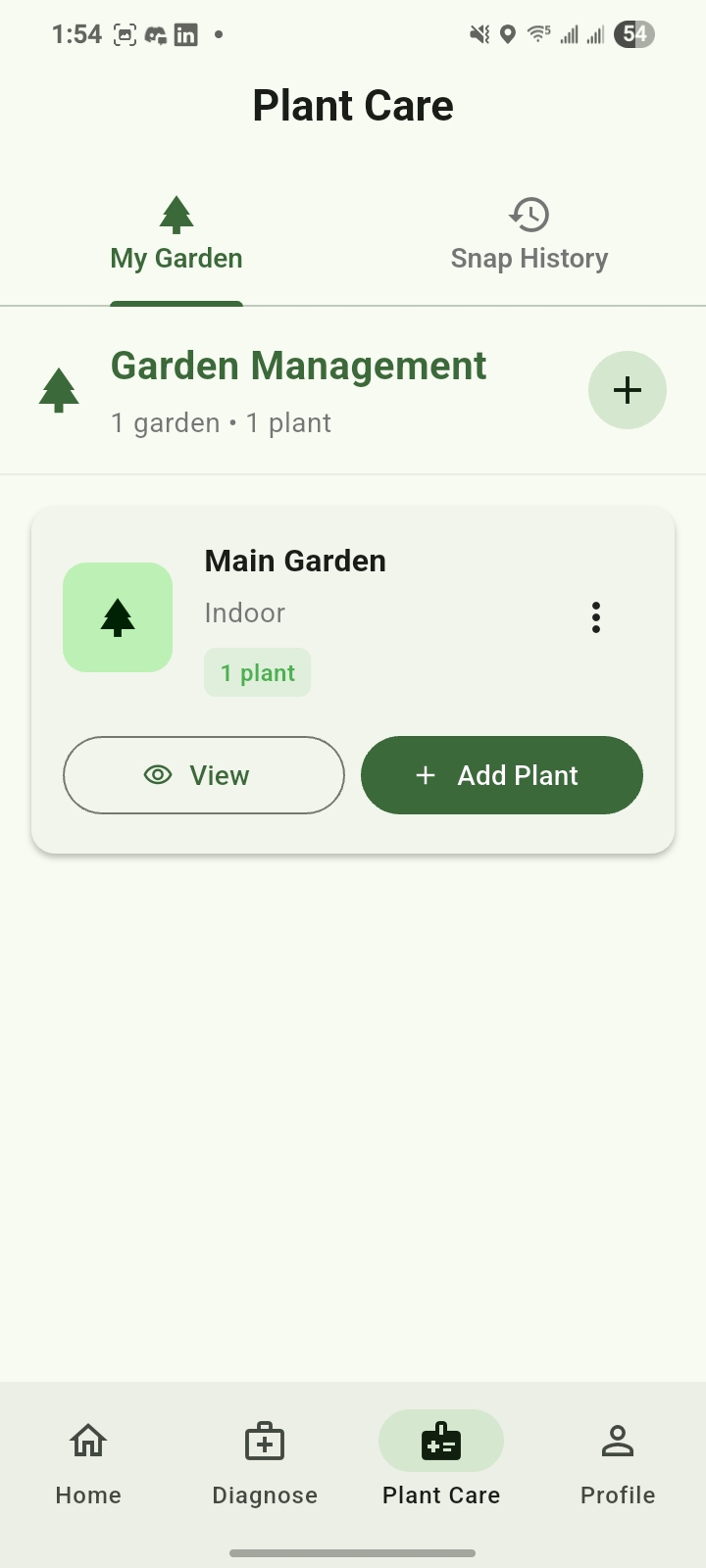Image resolution: width=706 pixels, height=1568 pixels.
Task: Tap the circular plus to add a new garden
Action: pyautogui.click(x=628, y=389)
